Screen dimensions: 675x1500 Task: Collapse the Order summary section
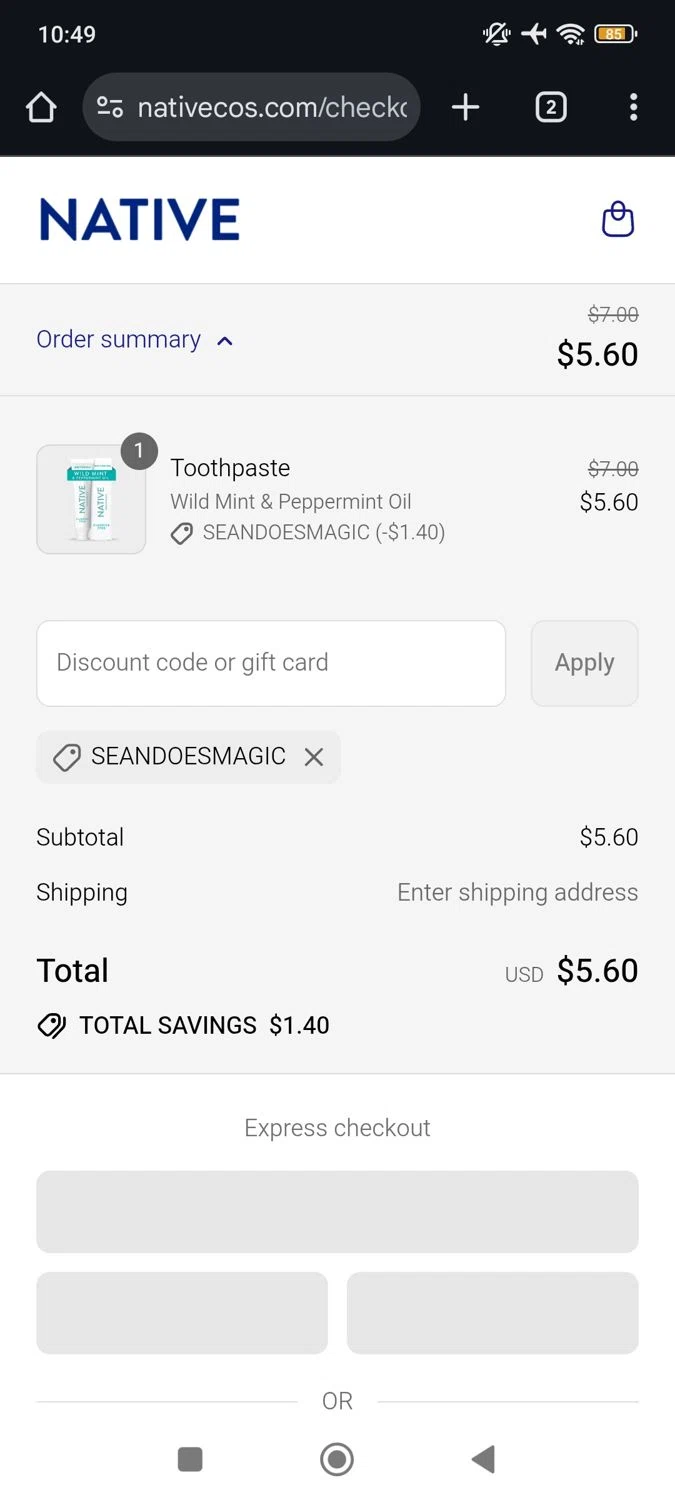click(x=135, y=340)
